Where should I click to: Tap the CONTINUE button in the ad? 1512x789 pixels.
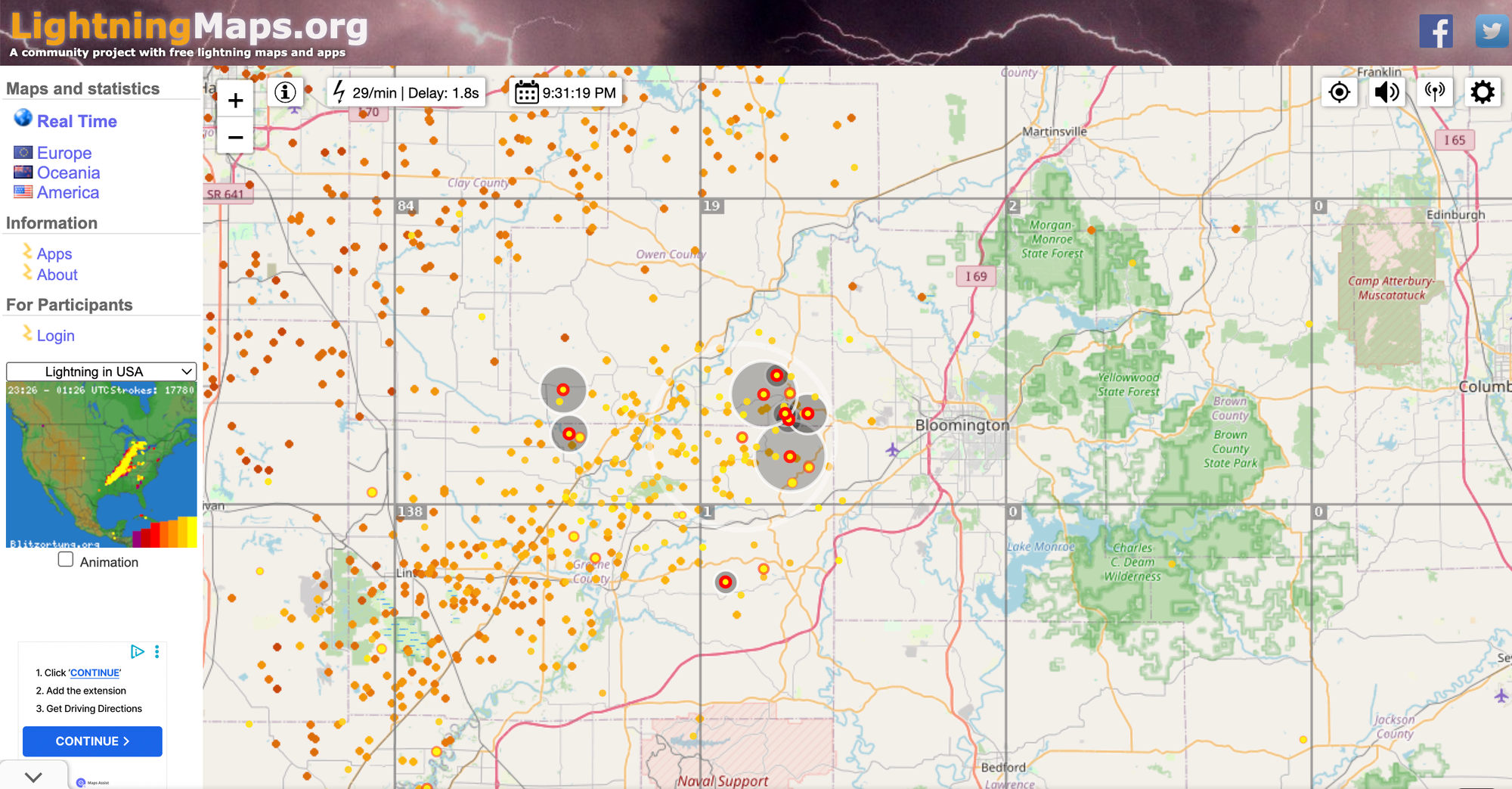point(92,741)
